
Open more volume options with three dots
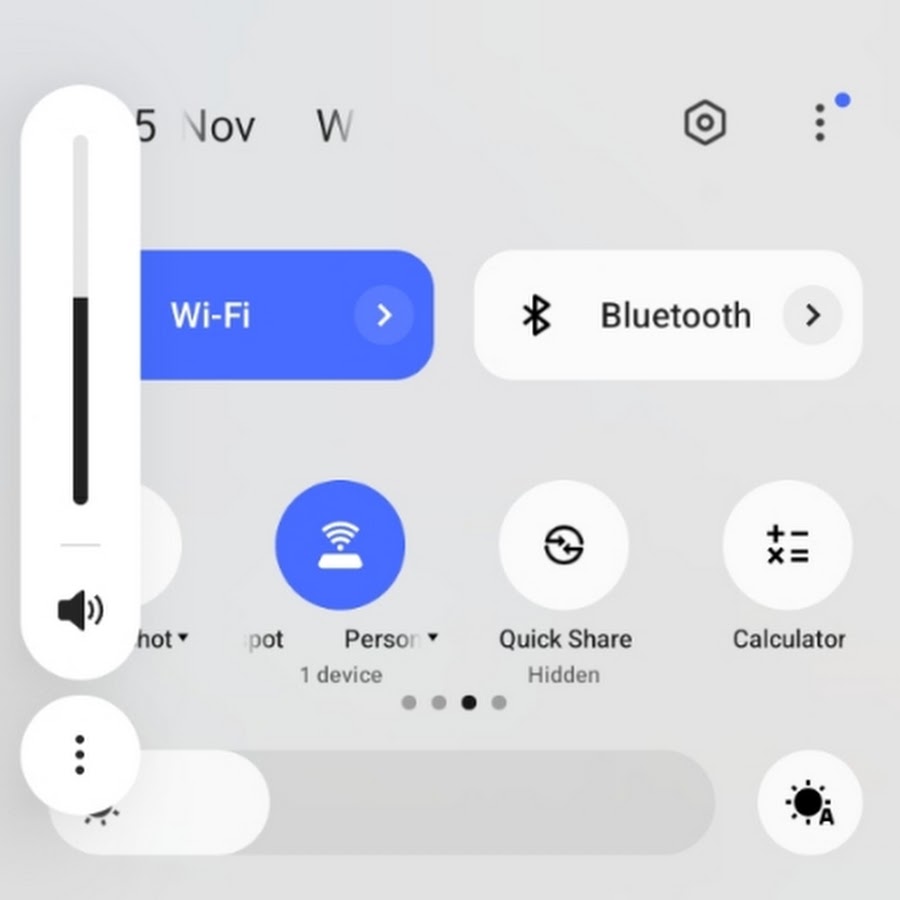(x=80, y=755)
